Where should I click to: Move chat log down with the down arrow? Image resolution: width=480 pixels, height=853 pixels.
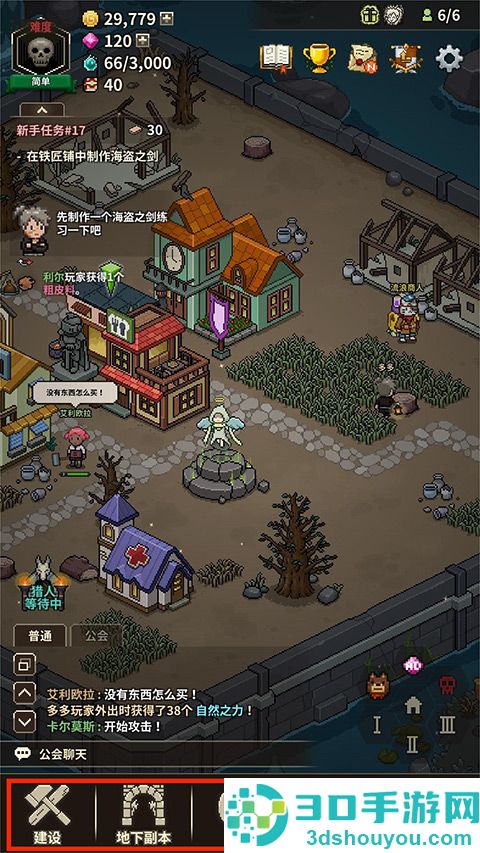pos(24,722)
